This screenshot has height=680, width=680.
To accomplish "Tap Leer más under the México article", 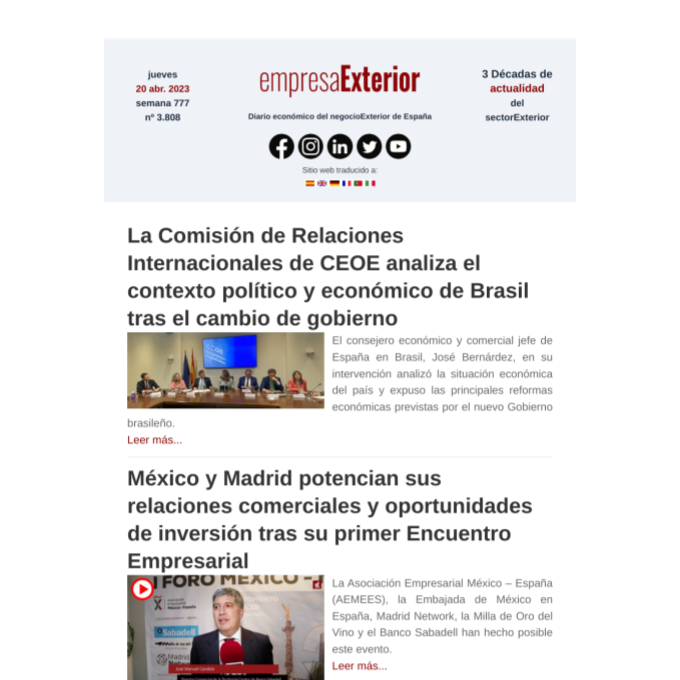I will [359, 666].
